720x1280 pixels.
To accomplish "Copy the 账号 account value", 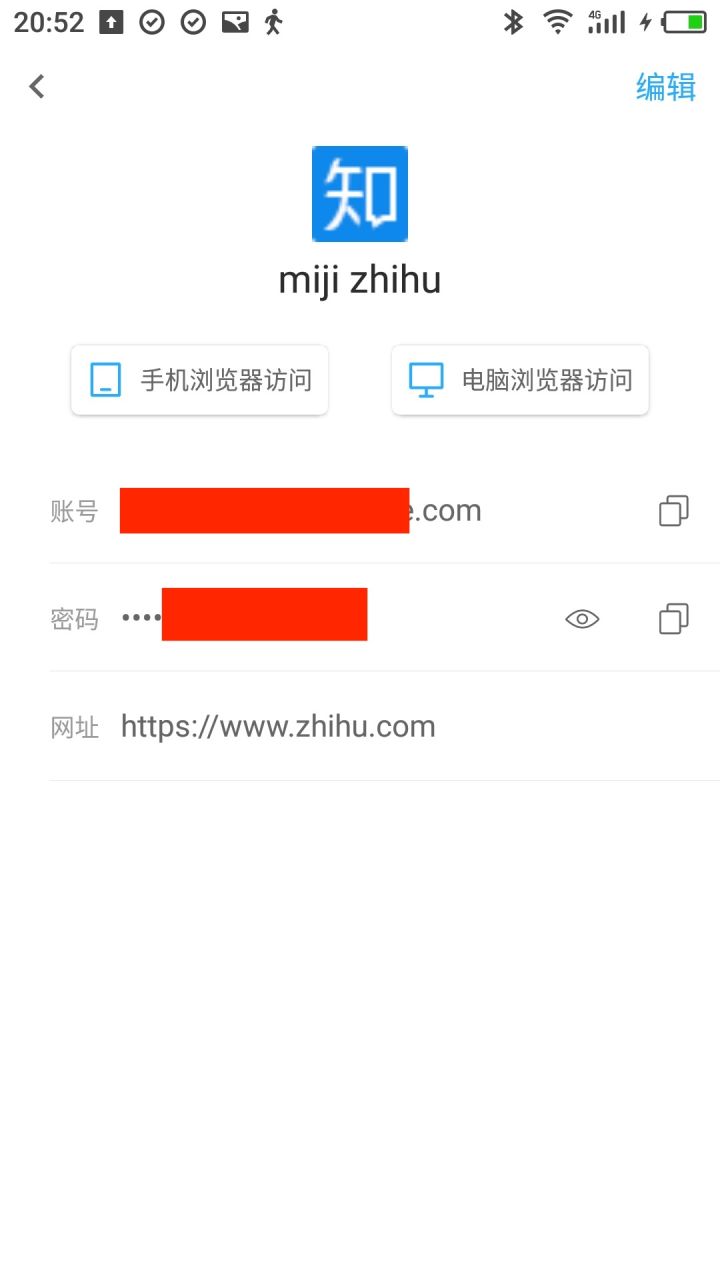I will click(x=673, y=511).
